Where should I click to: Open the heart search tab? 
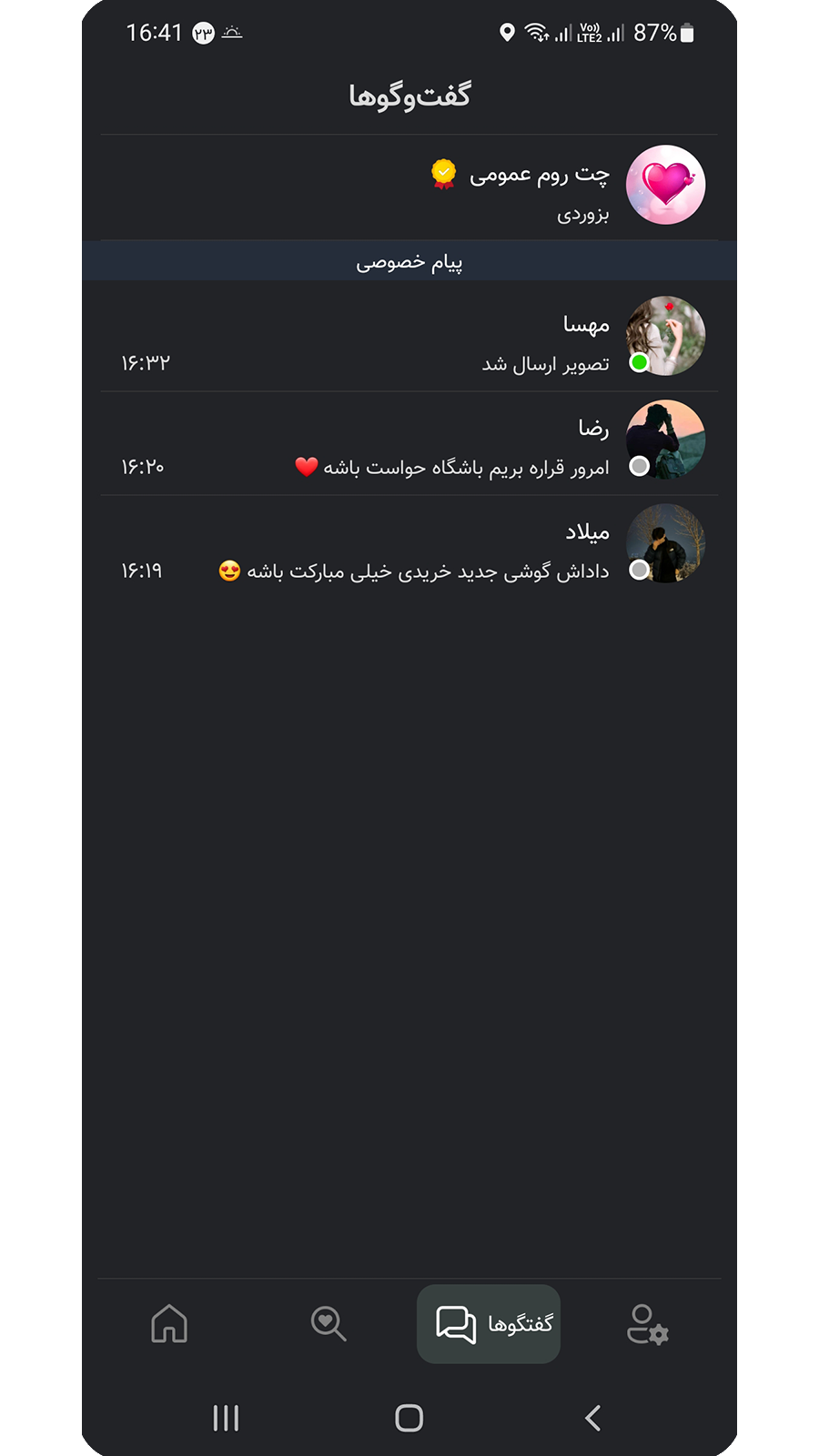point(329,1324)
